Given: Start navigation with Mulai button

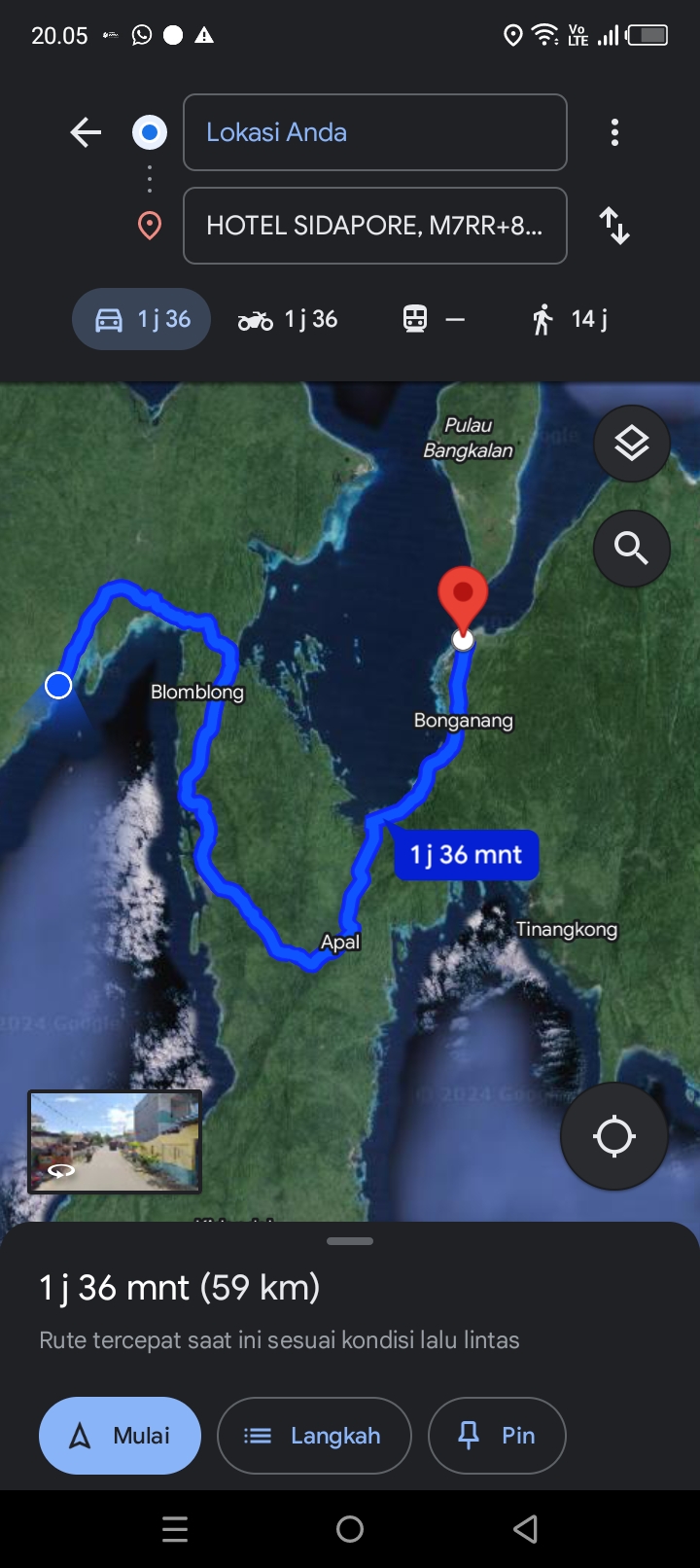Looking at the screenshot, I should pos(120,1436).
